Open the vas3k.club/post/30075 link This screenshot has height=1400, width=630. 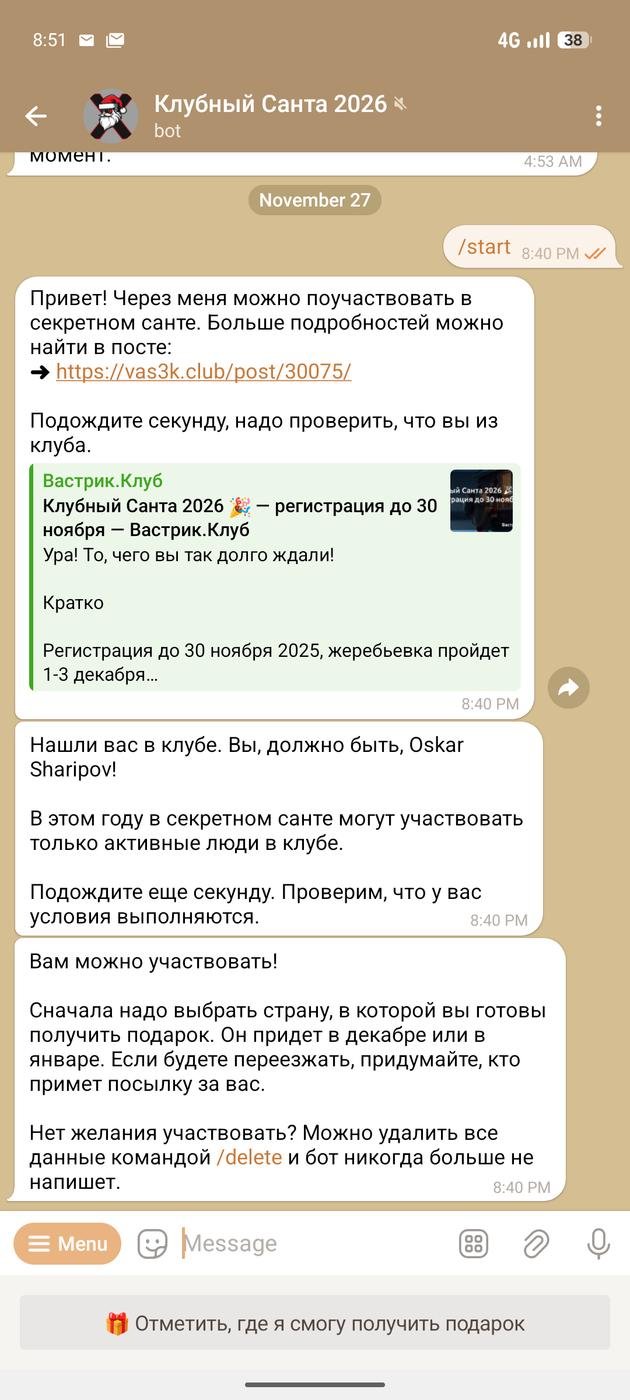(x=203, y=372)
